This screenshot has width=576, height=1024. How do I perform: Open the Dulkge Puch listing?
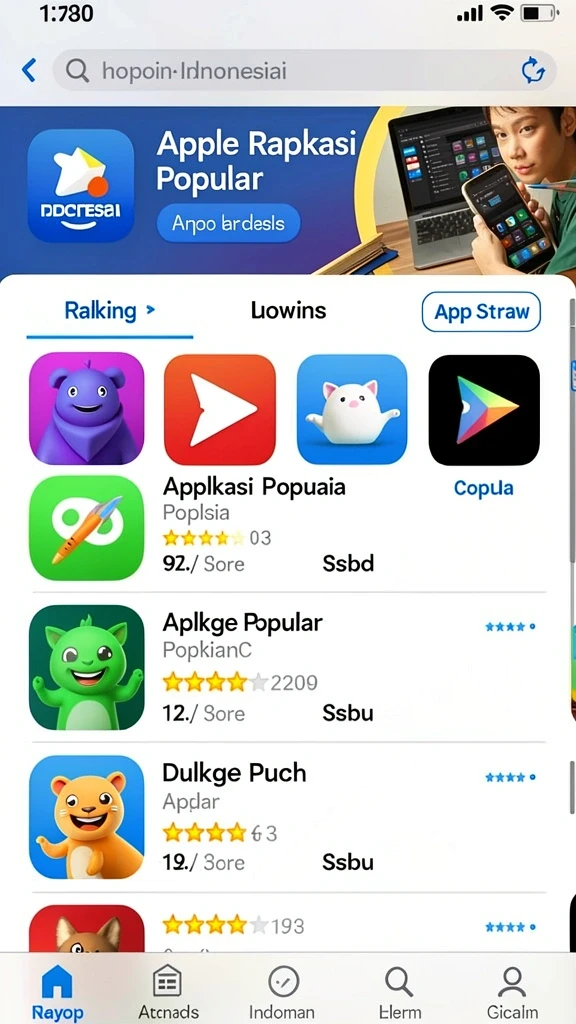coord(287,817)
